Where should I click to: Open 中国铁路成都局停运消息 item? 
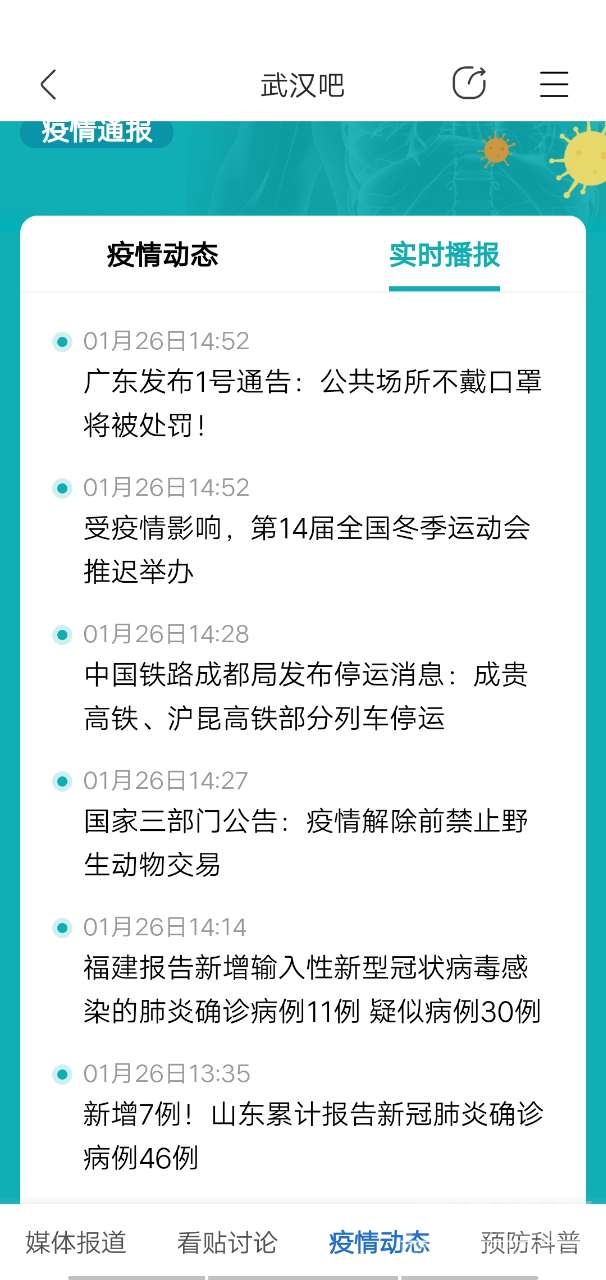click(305, 696)
